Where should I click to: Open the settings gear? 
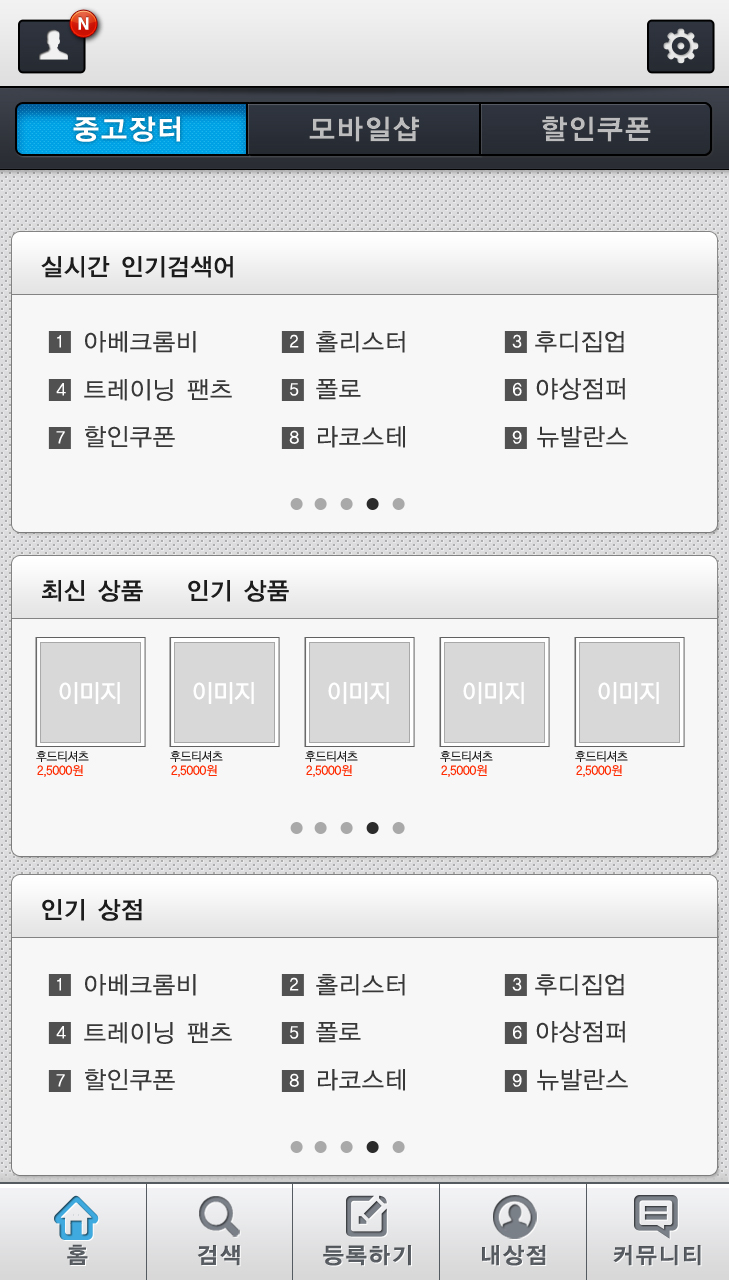point(680,46)
